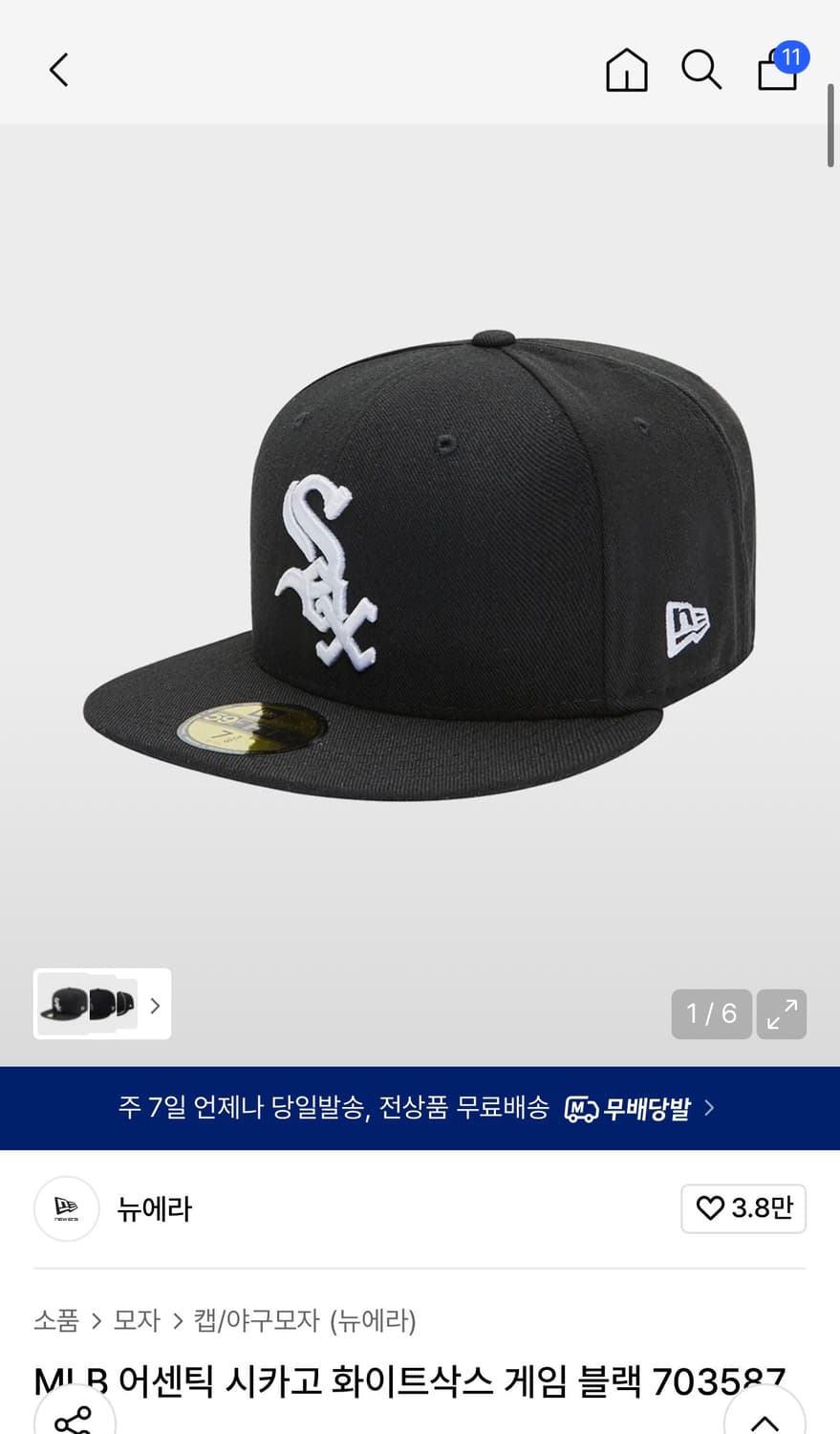
Task: Tap the 뉴에라 brand name text
Action: (x=154, y=1208)
